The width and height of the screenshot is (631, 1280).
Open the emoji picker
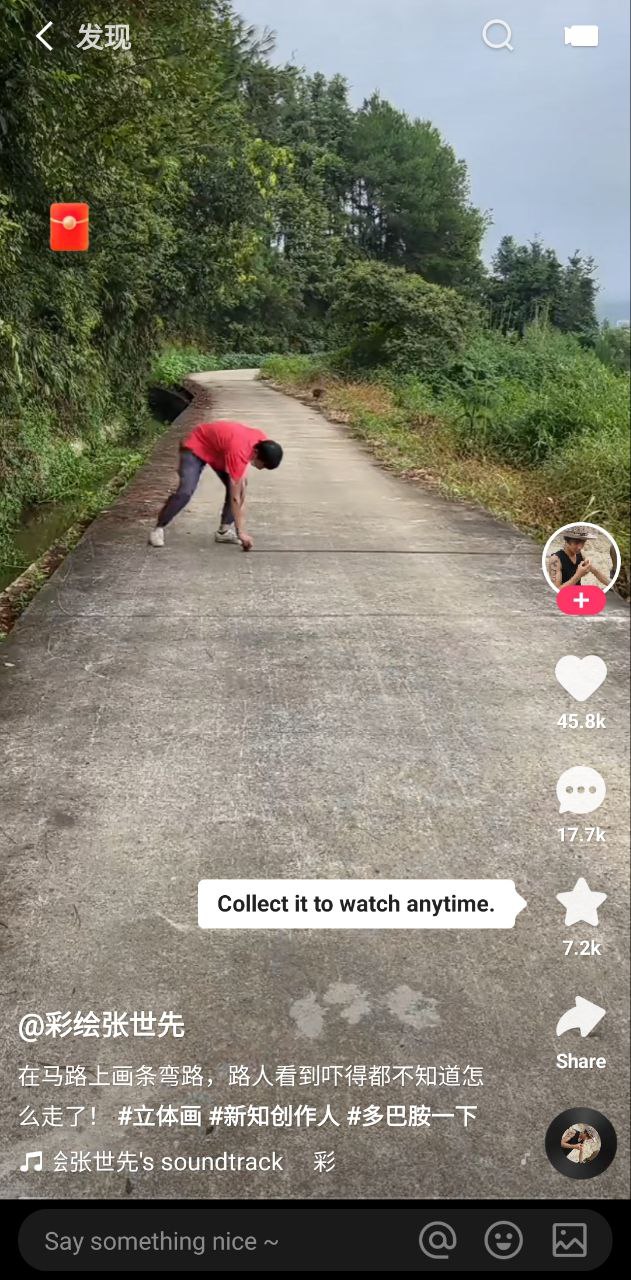click(503, 1241)
